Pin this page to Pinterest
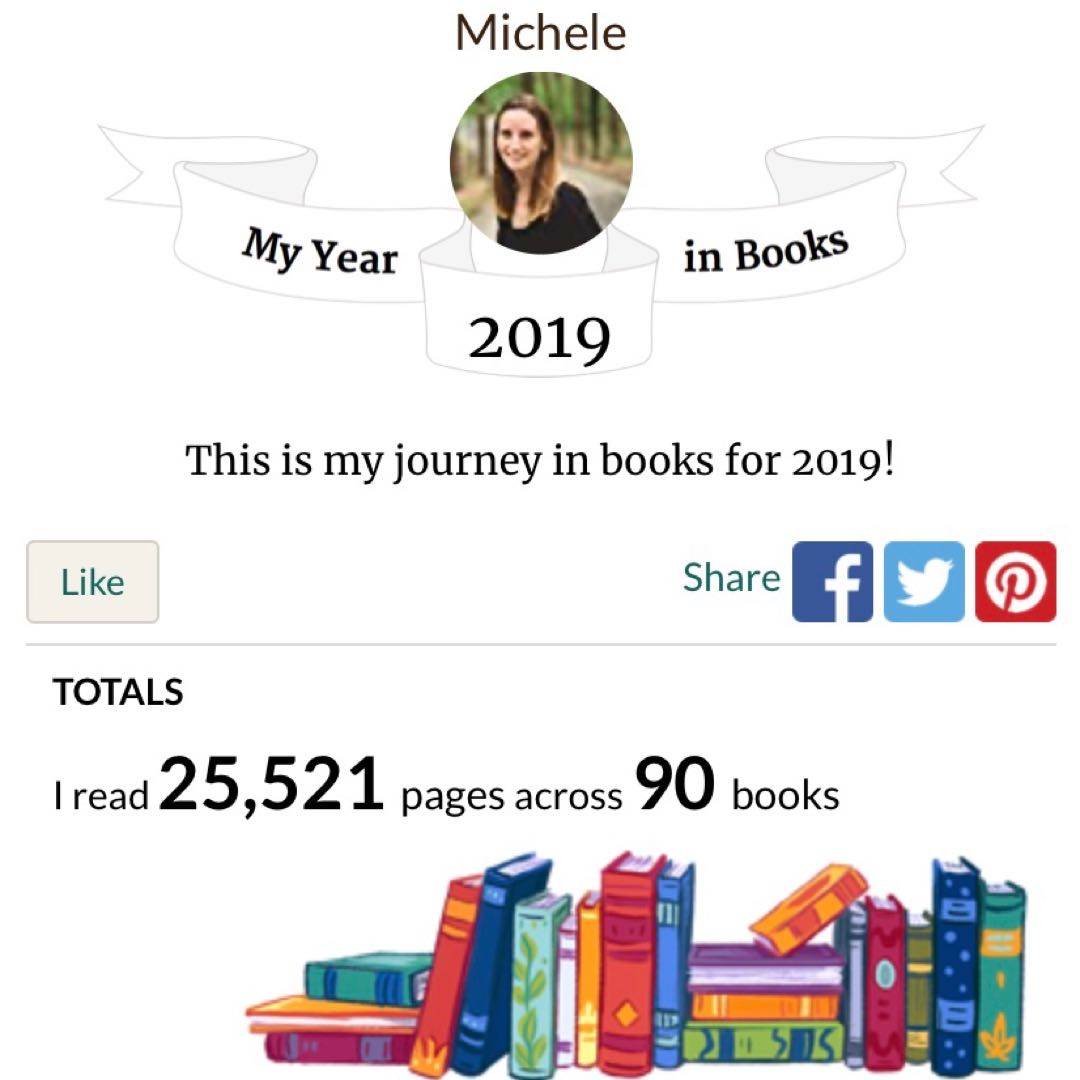Screen dimensions: 1080x1080 (1015, 581)
